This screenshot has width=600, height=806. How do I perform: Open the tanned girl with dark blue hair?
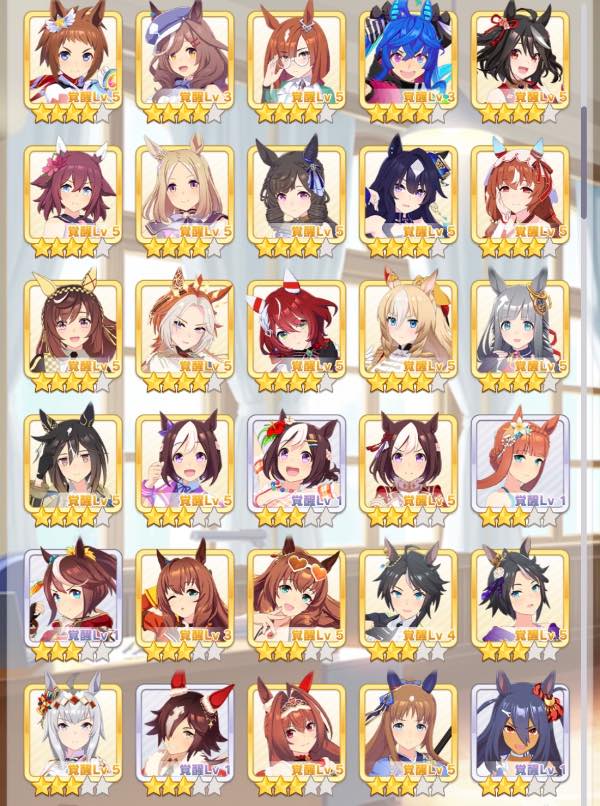point(520,734)
